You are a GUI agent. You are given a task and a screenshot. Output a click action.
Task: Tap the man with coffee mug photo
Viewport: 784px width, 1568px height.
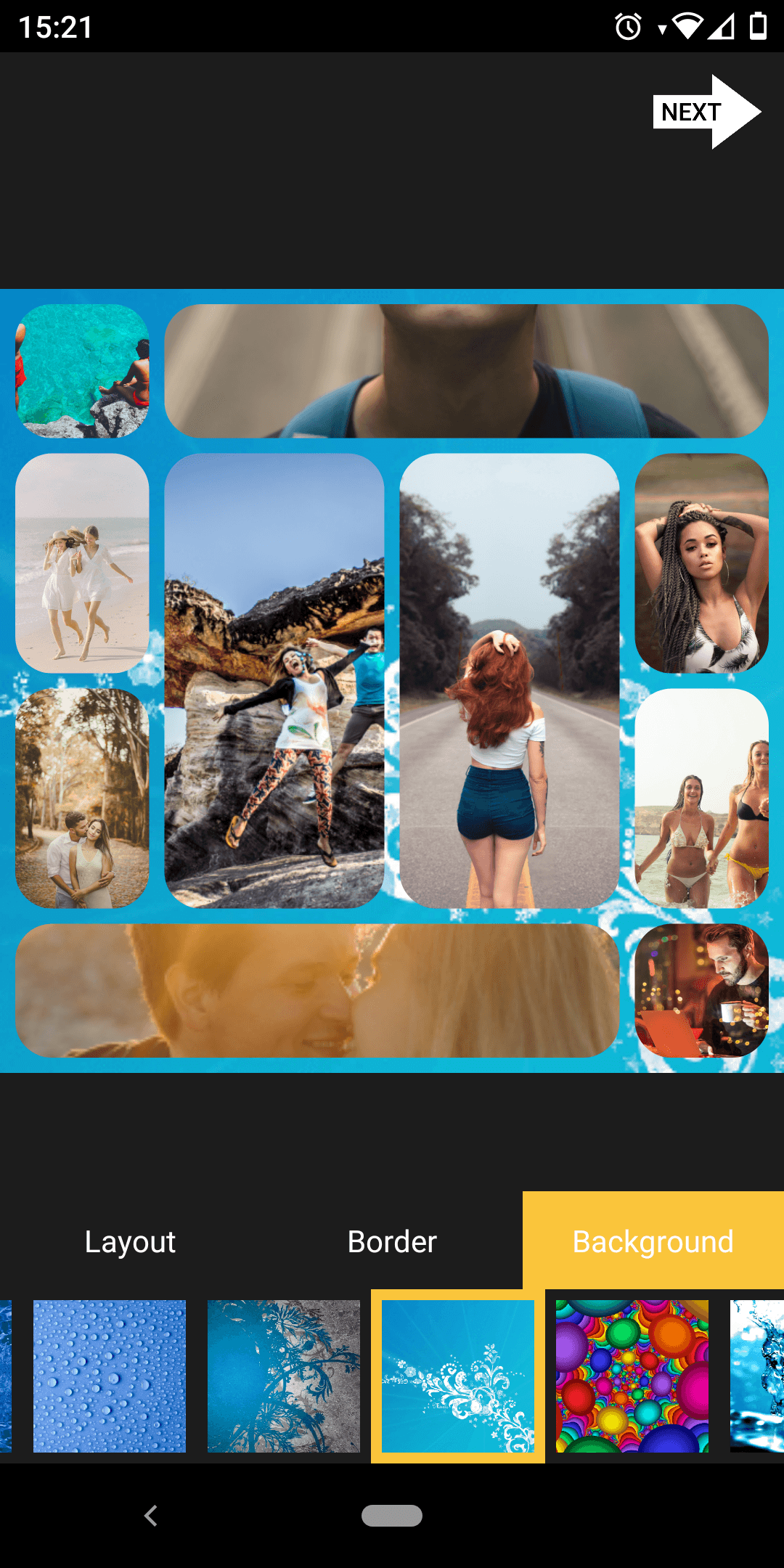[701, 990]
